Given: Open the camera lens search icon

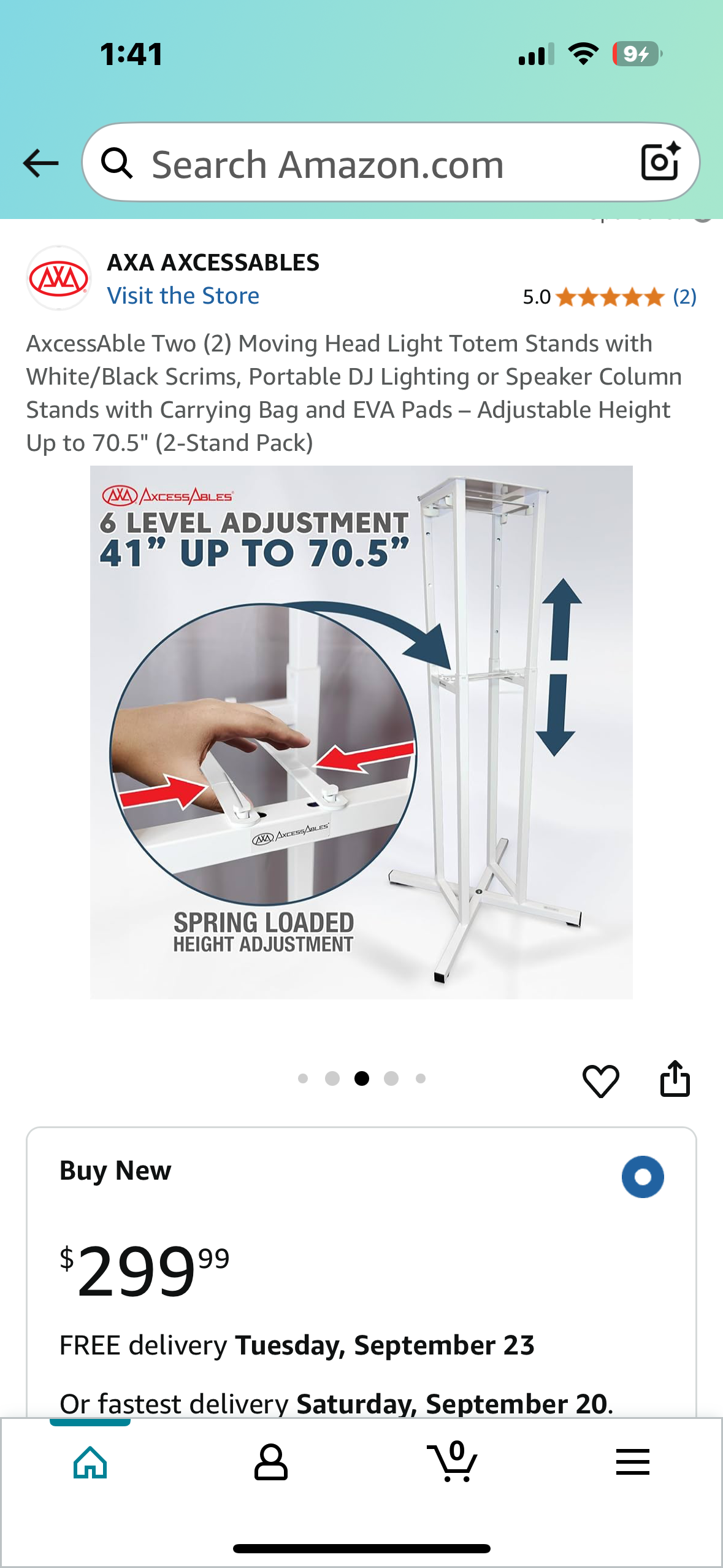Looking at the screenshot, I should coord(660,162).
